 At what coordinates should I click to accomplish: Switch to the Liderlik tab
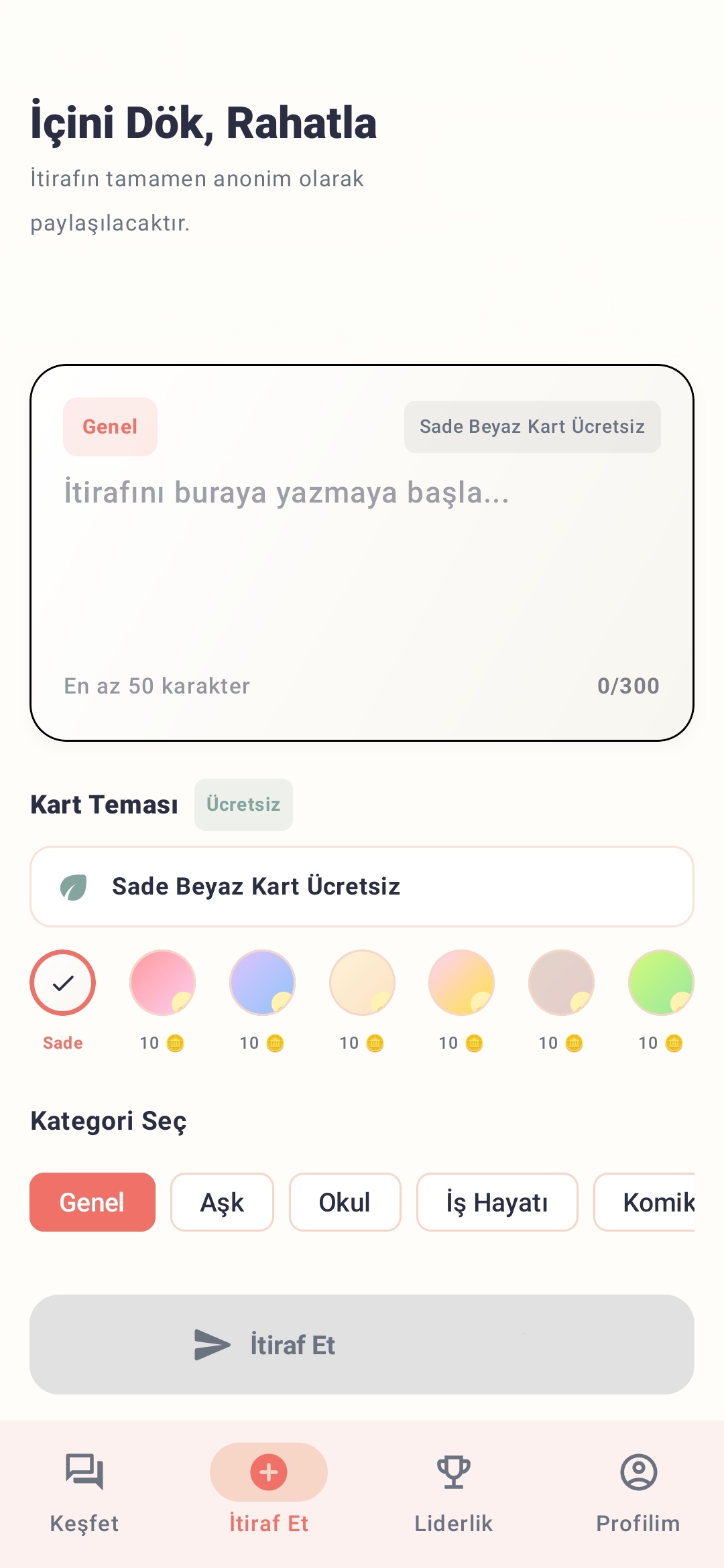point(454,1494)
